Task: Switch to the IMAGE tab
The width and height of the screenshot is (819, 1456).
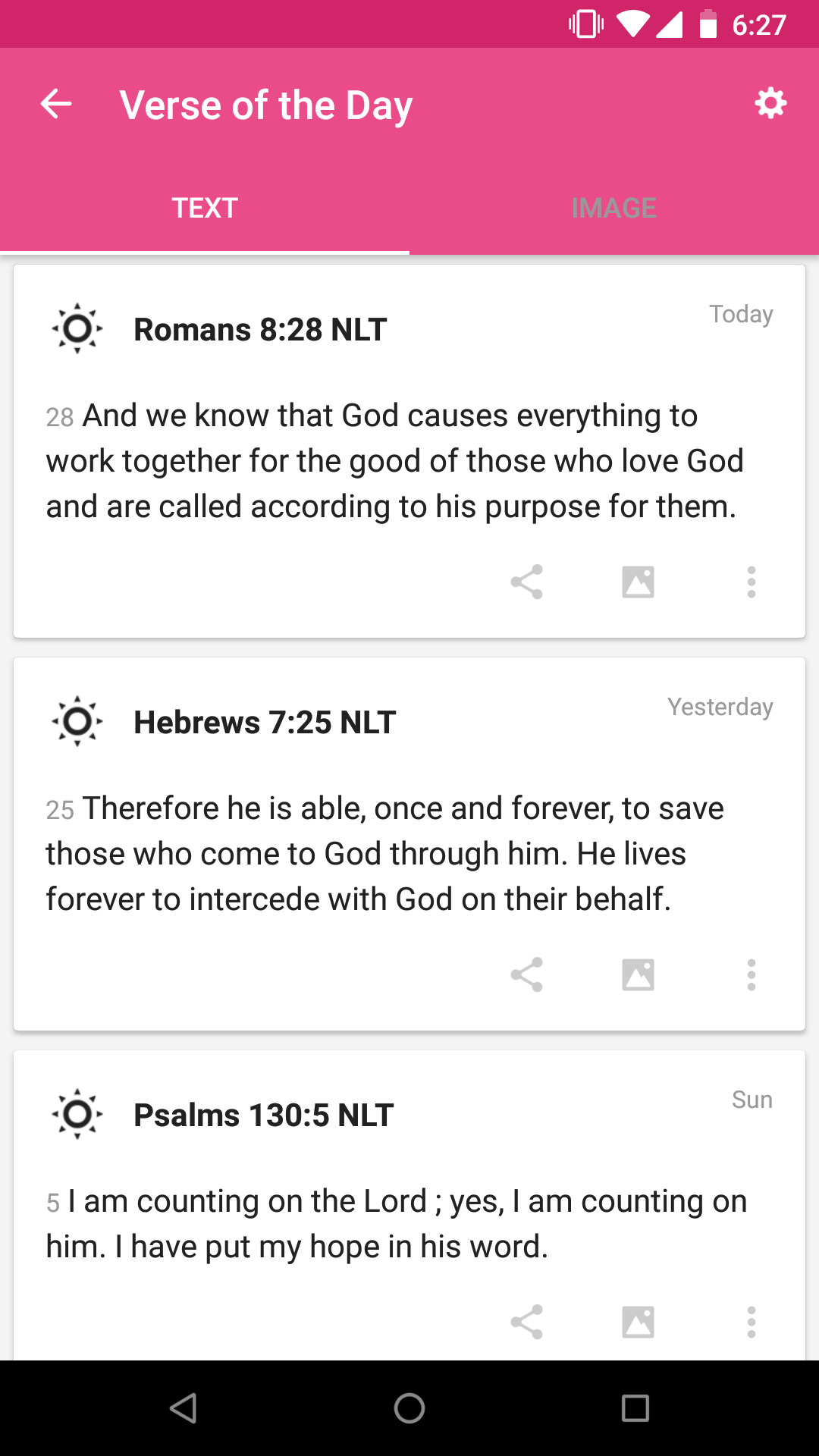Action: 613,209
